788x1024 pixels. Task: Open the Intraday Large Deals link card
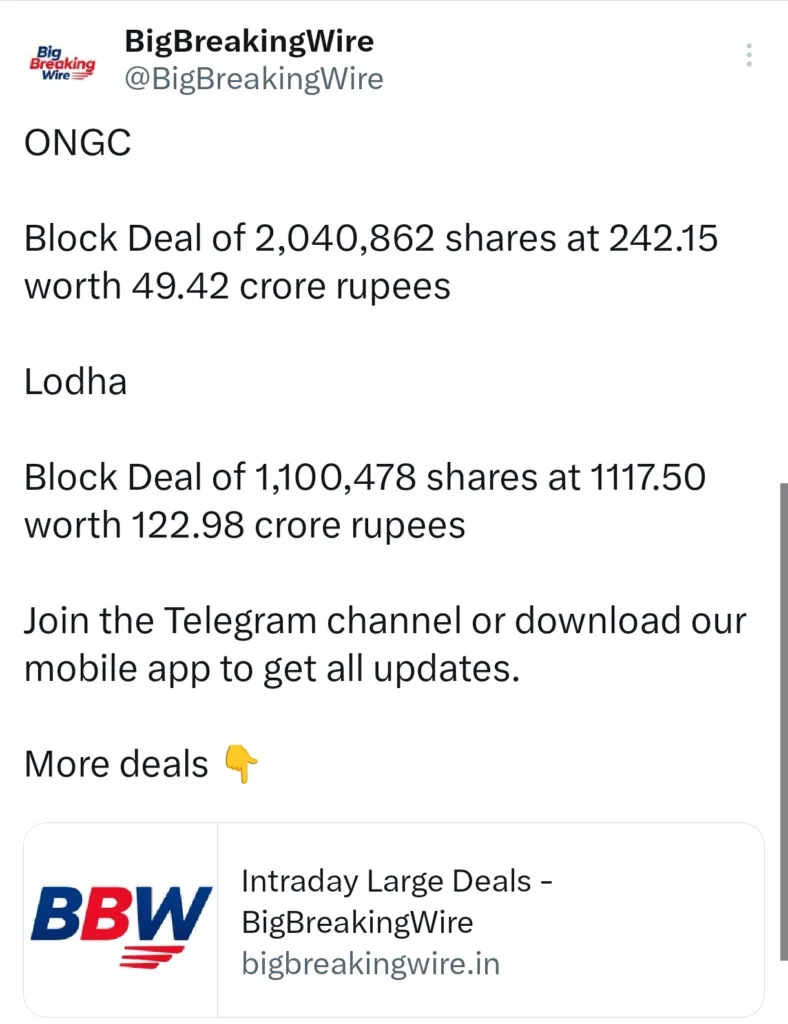coord(400,920)
